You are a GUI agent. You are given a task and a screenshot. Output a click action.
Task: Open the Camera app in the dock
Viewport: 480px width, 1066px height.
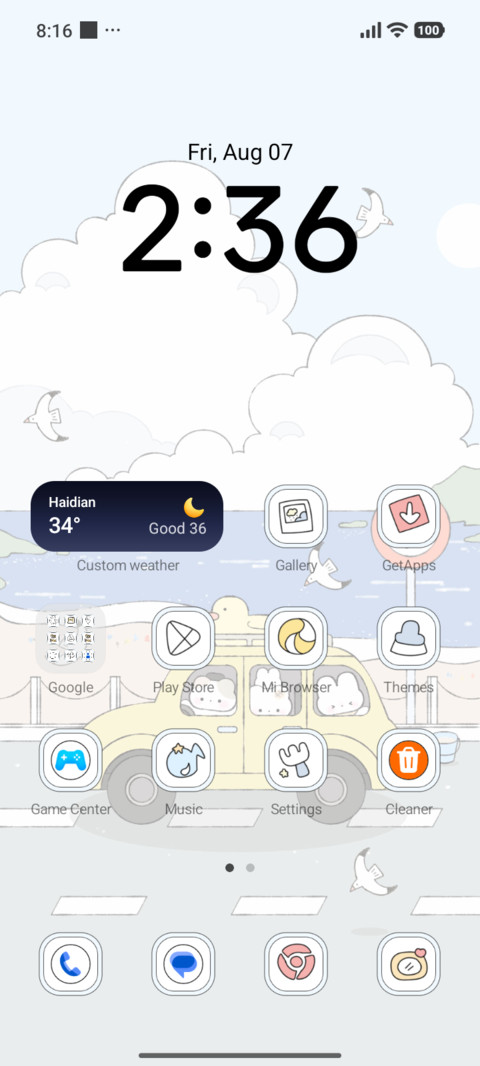[x=409, y=964]
